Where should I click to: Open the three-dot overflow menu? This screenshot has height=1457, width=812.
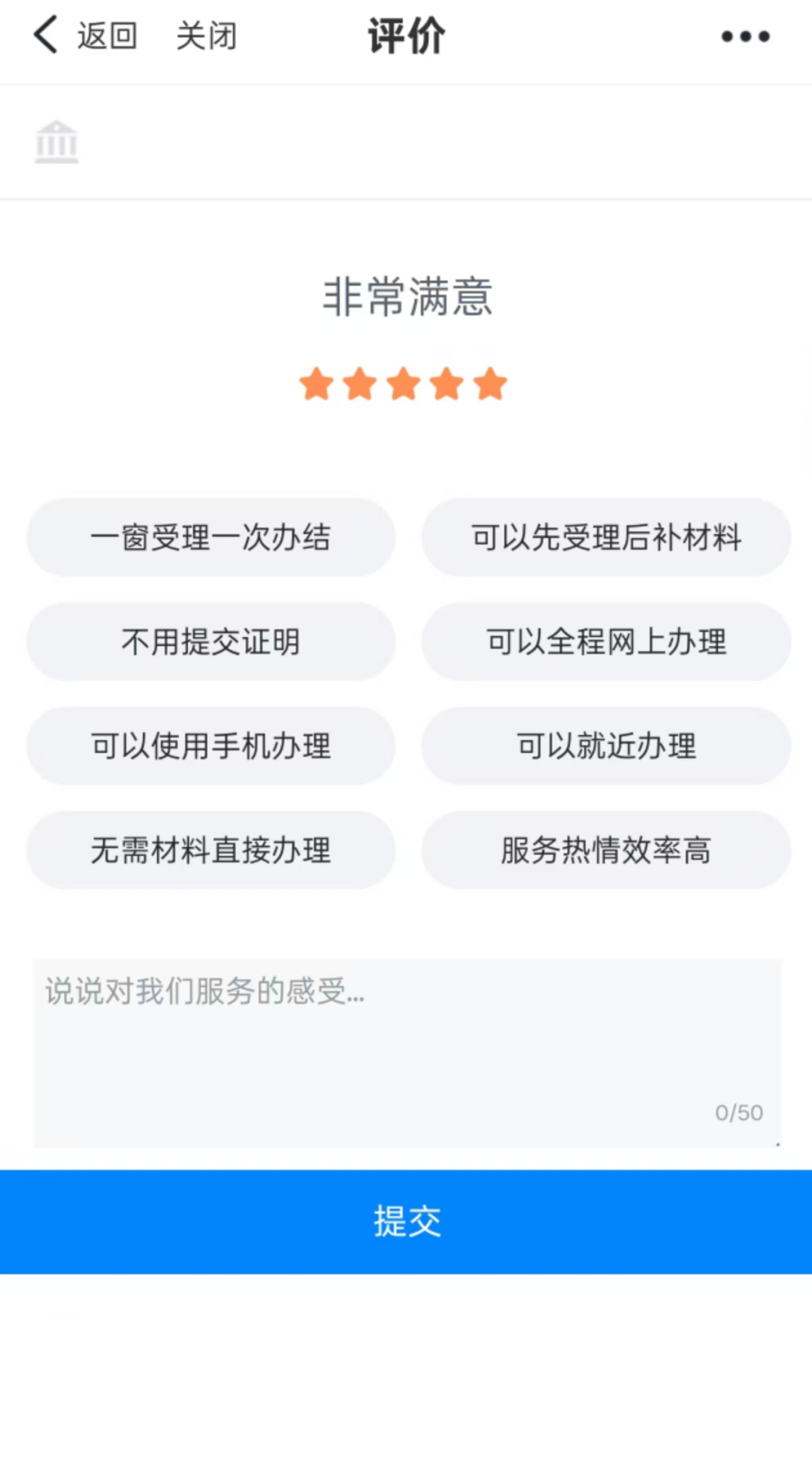click(745, 36)
